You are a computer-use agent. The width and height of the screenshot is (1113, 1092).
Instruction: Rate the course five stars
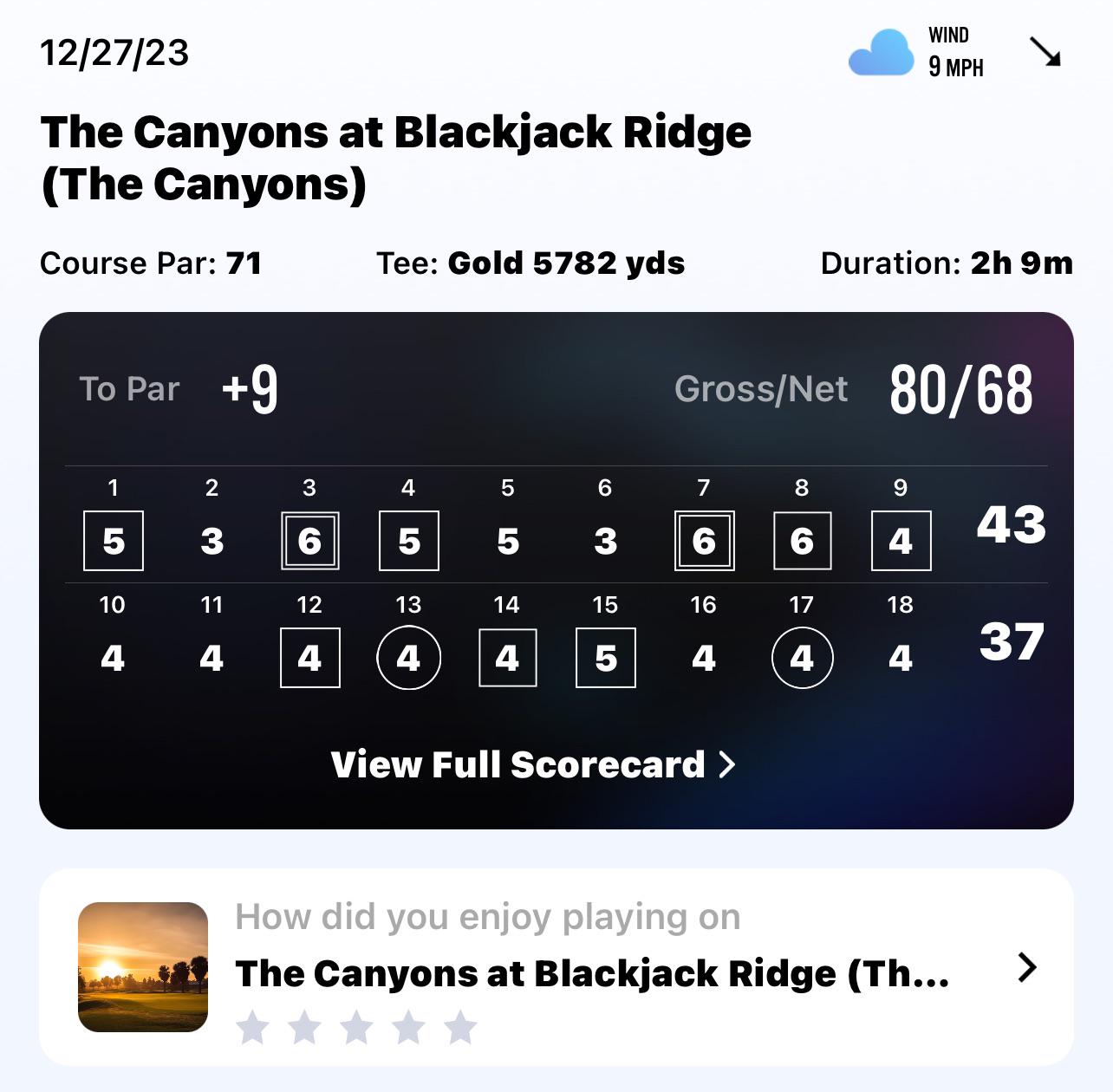pyautogui.click(x=460, y=1028)
